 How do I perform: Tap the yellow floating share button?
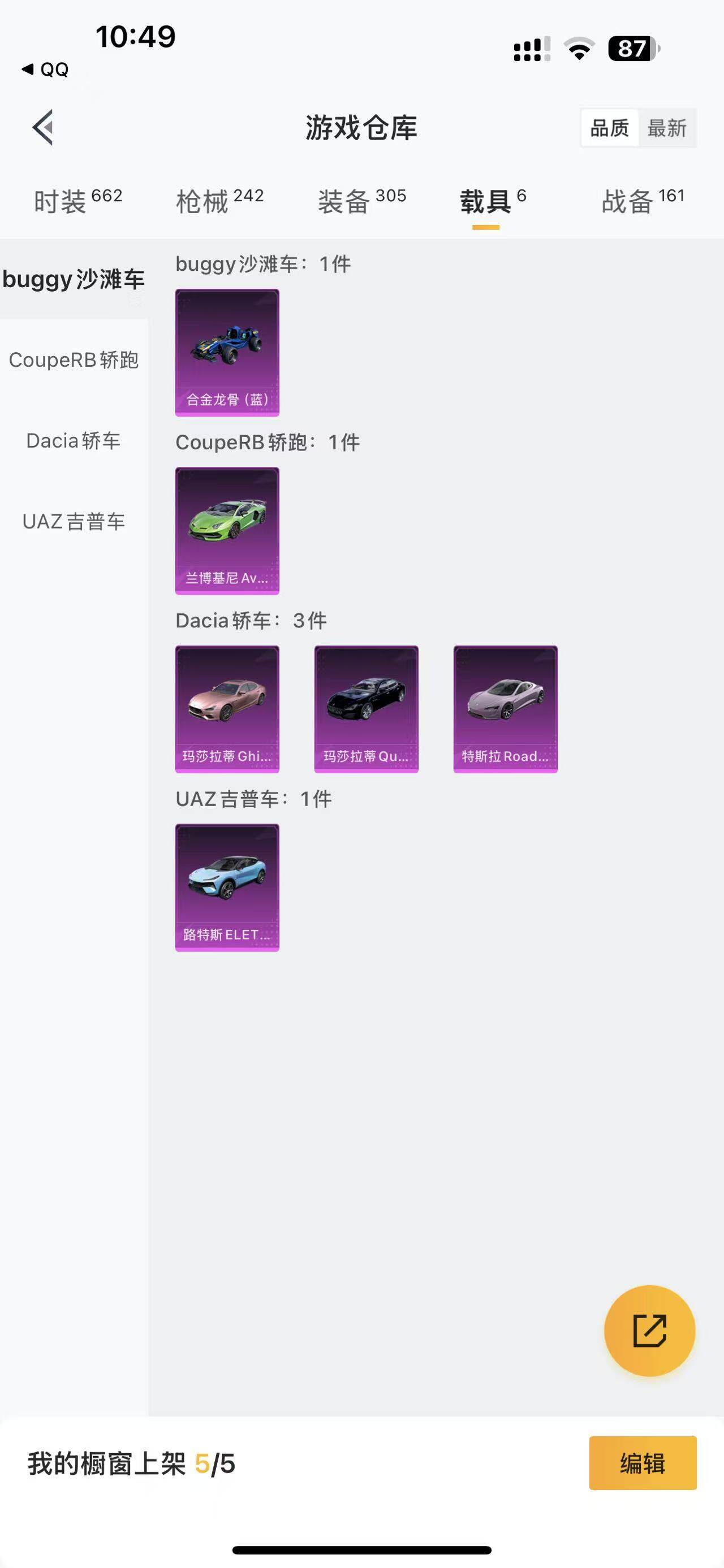pos(649,1331)
